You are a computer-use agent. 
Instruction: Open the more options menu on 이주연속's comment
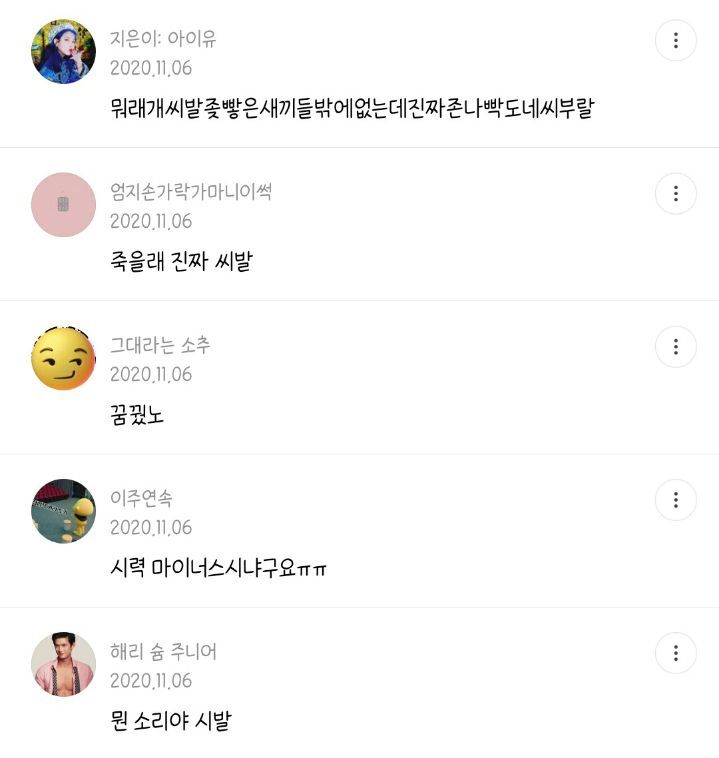tap(676, 500)
